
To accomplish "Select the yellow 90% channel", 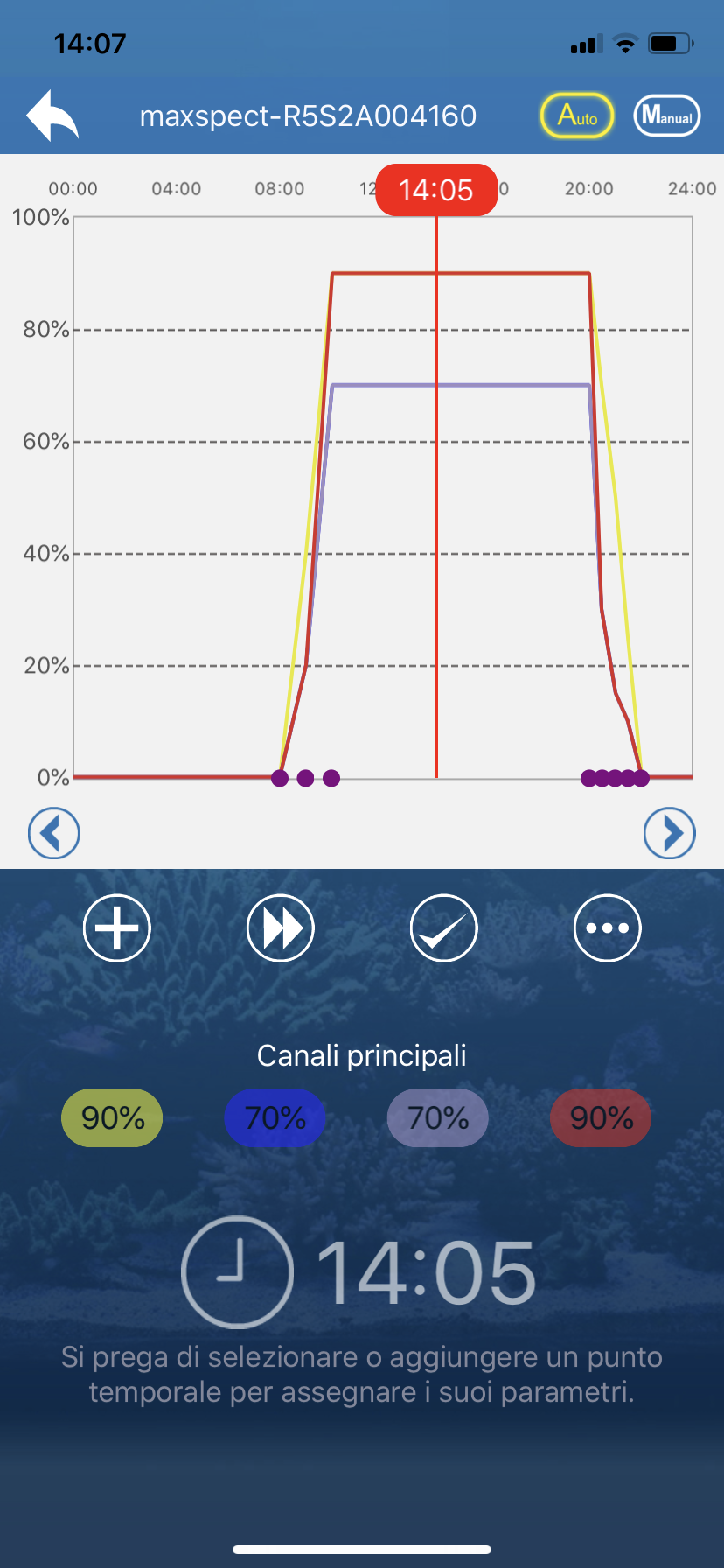I will 112,1117.
